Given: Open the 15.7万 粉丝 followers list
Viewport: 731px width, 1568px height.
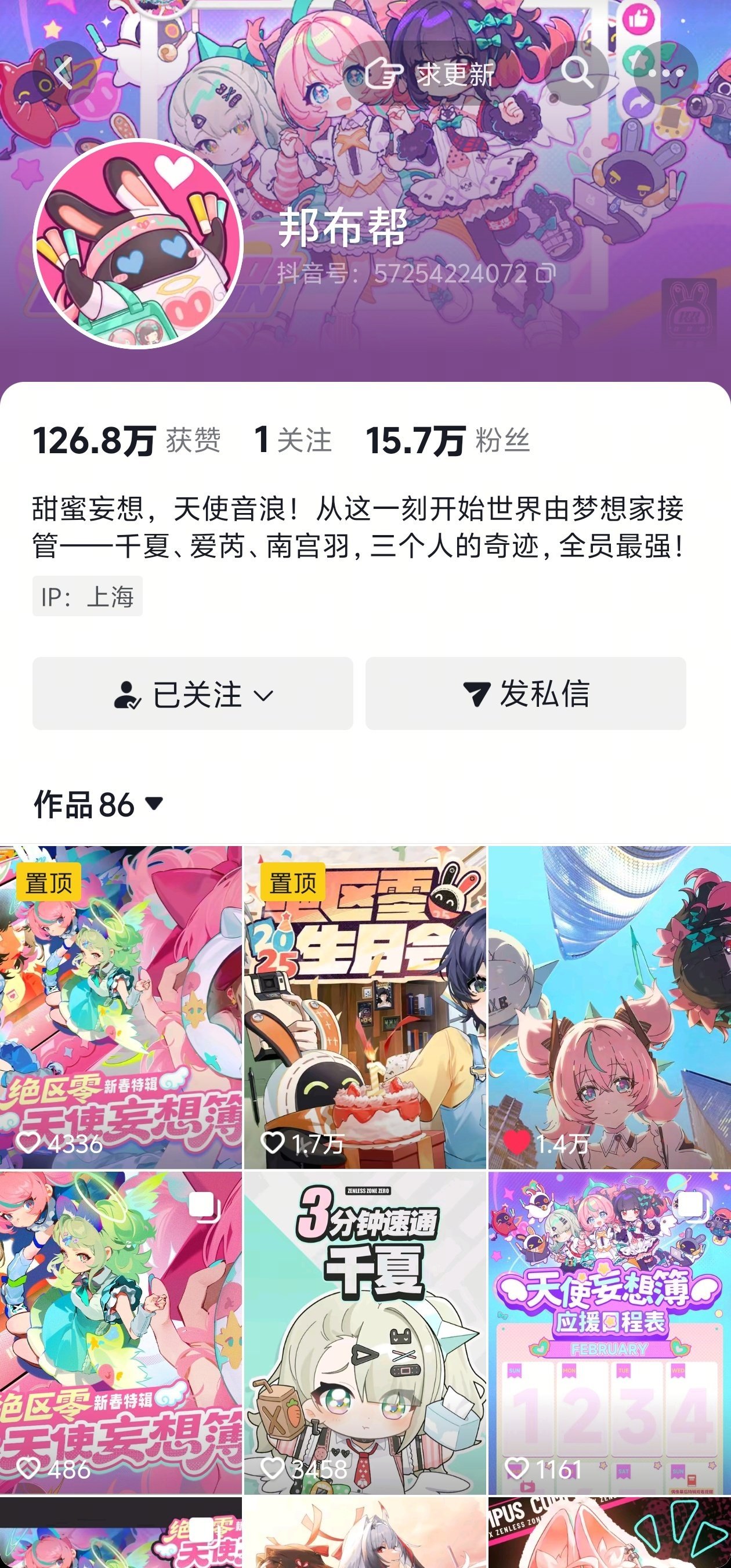Looking at the screenshot, I should click(x=448, y=440).
